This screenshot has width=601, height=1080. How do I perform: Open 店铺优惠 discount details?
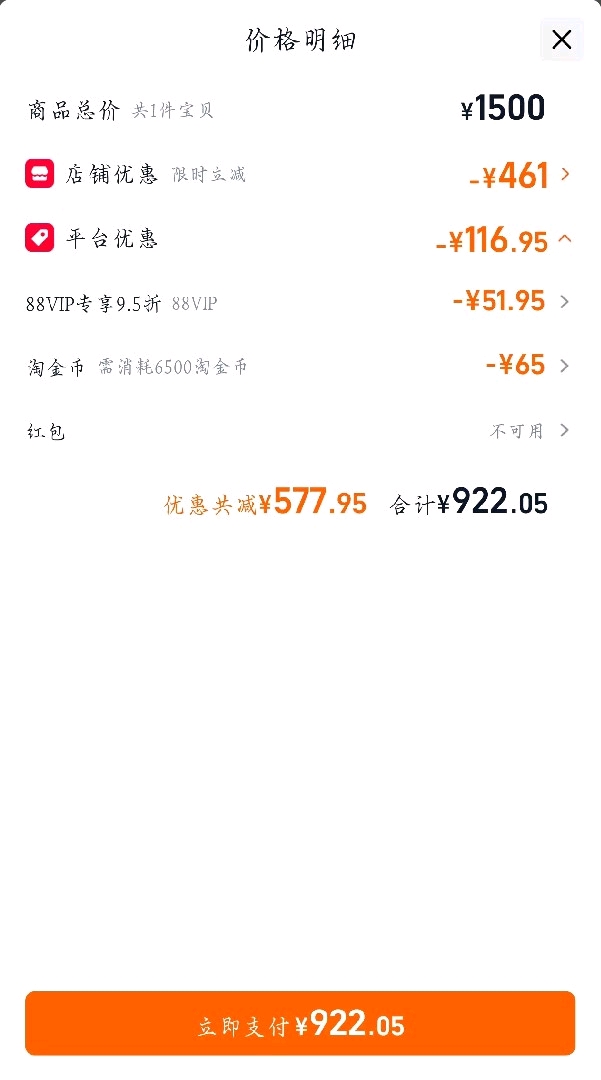pos(299,174)
